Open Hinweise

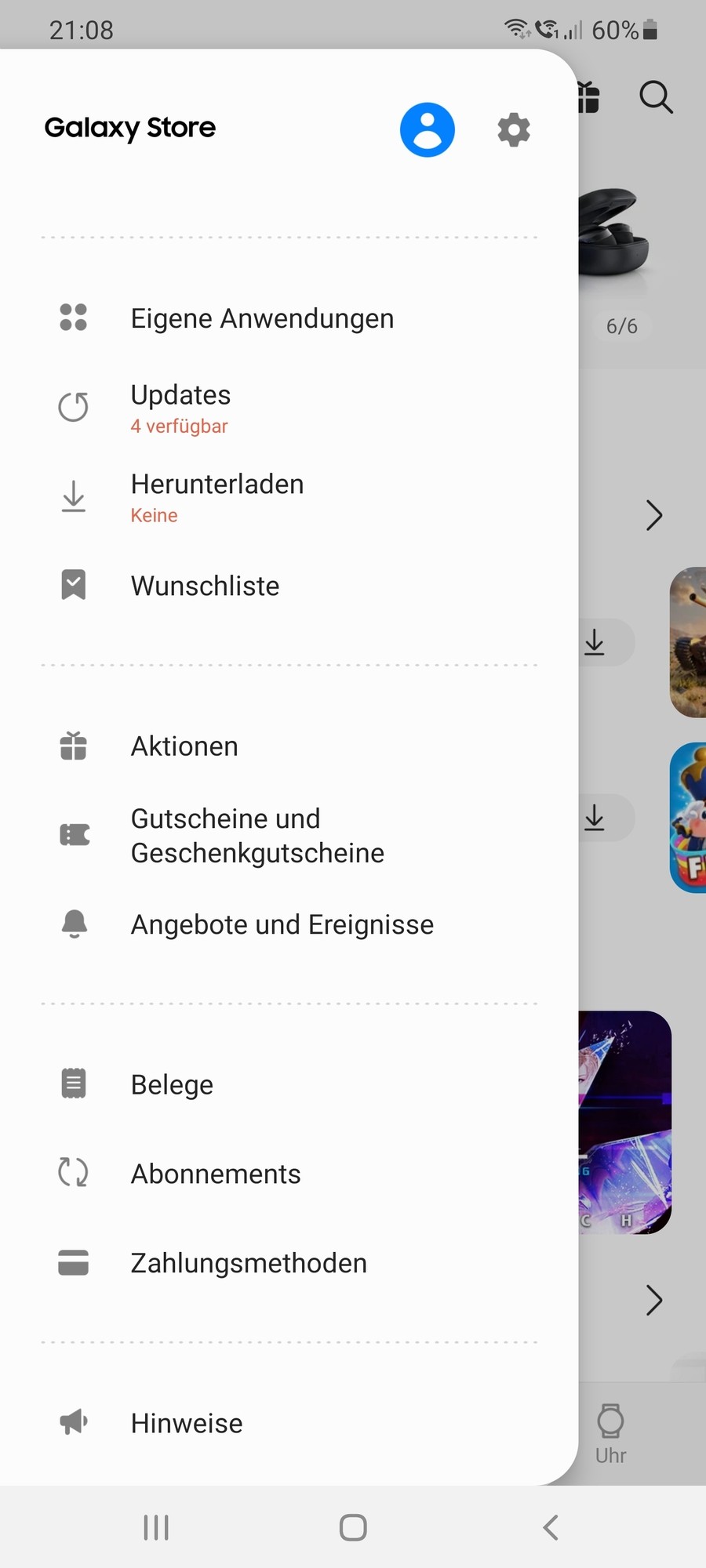[187, 1423]
